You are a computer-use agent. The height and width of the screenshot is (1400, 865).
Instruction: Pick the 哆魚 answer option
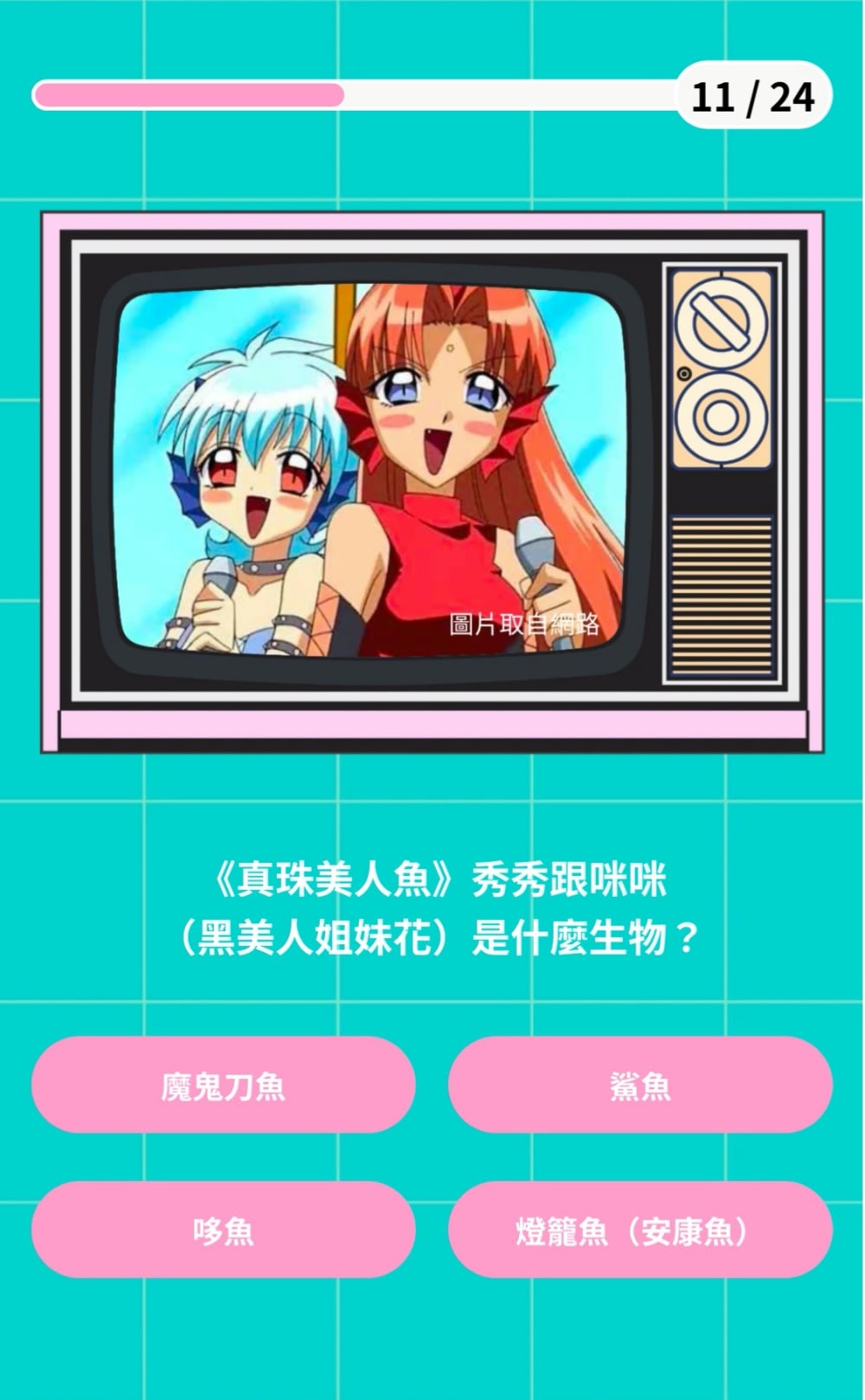(x=223, y=1230)
